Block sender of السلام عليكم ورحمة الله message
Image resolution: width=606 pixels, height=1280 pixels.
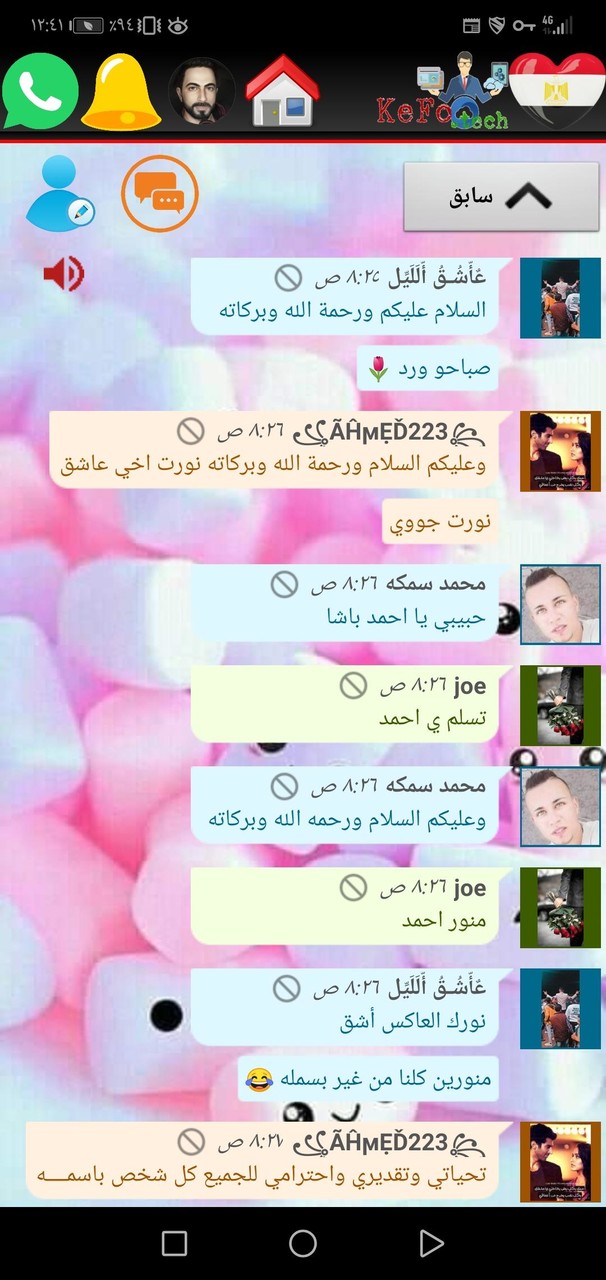click(x=289, y=277)
